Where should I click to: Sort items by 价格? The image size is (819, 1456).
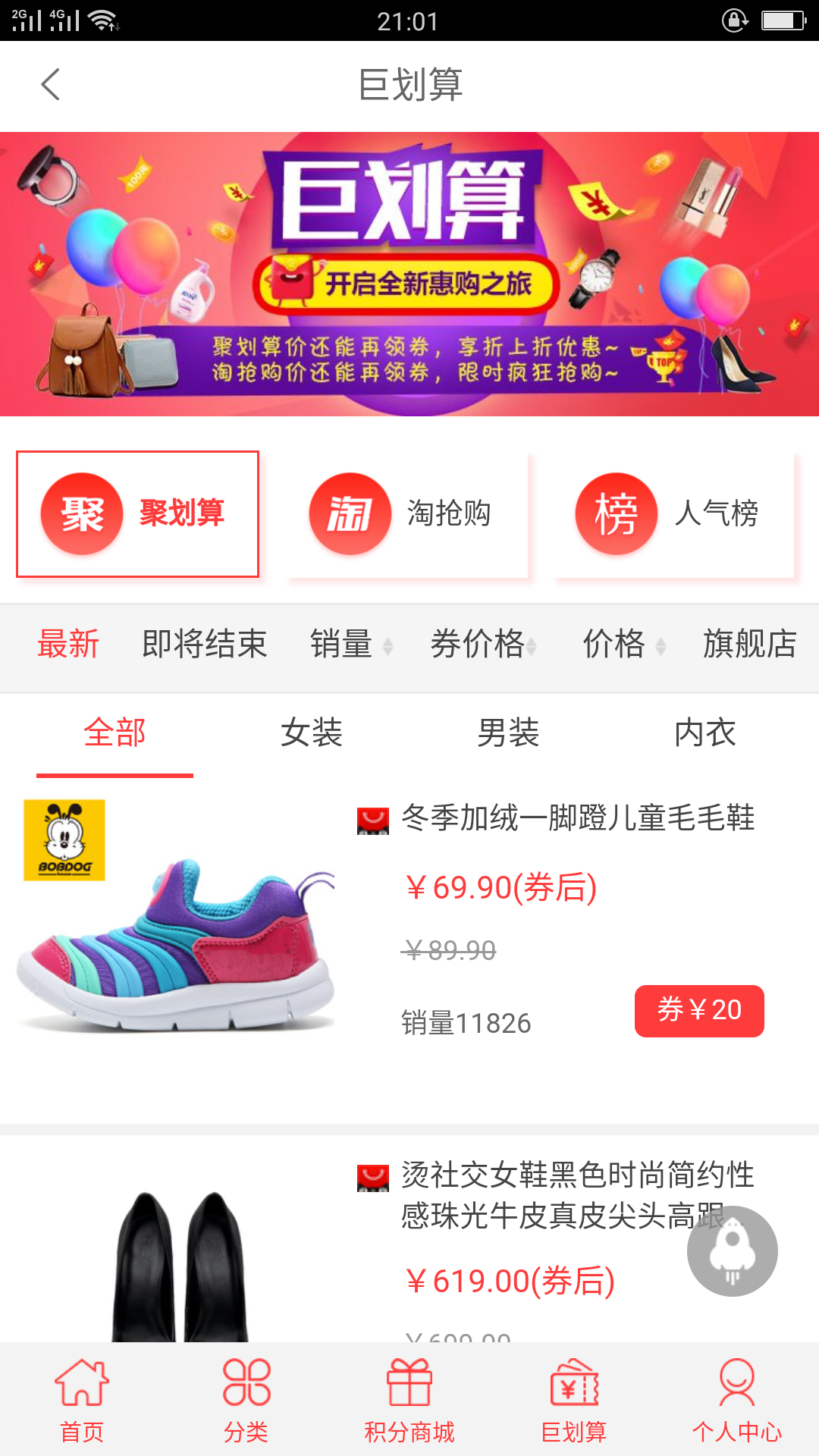(x=623, y=645)
